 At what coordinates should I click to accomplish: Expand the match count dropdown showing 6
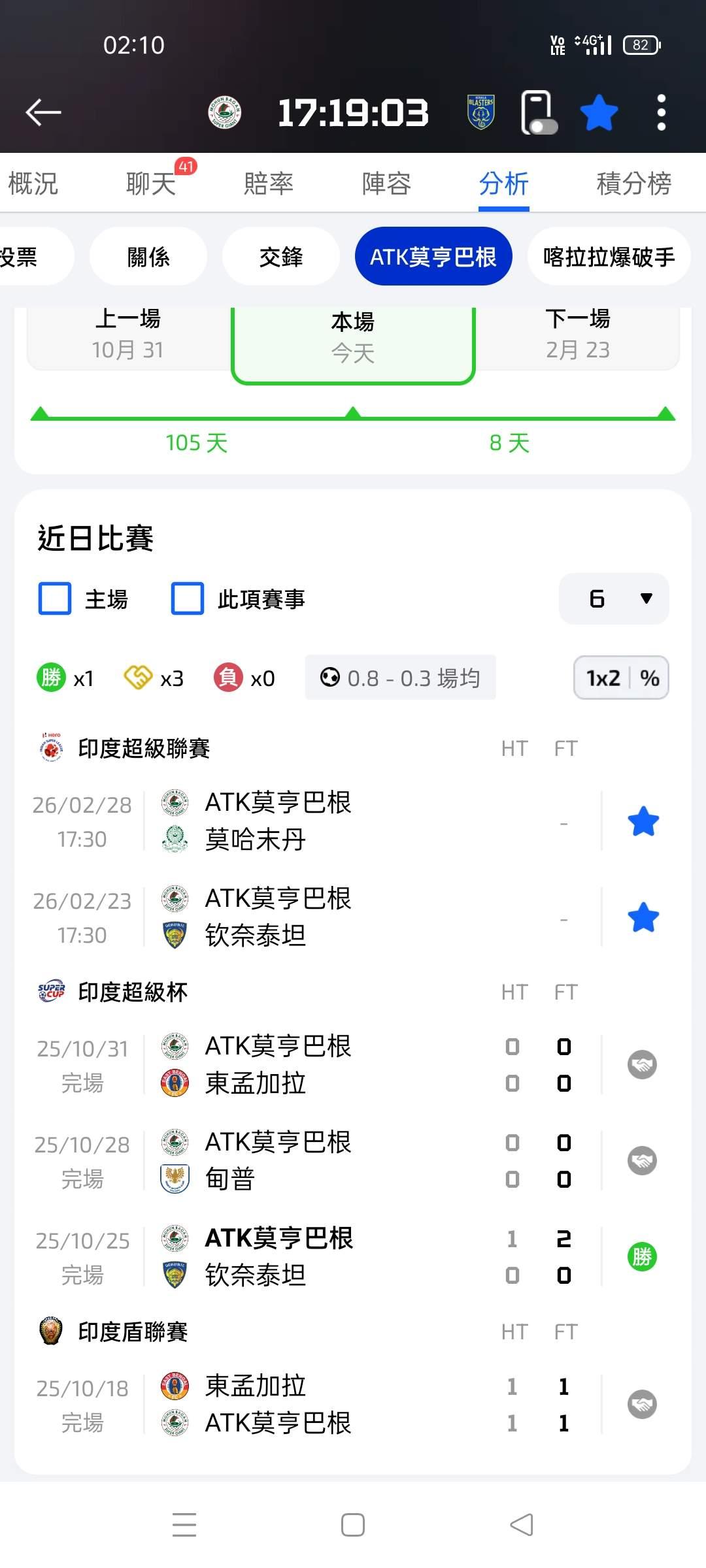click(614, 599)
